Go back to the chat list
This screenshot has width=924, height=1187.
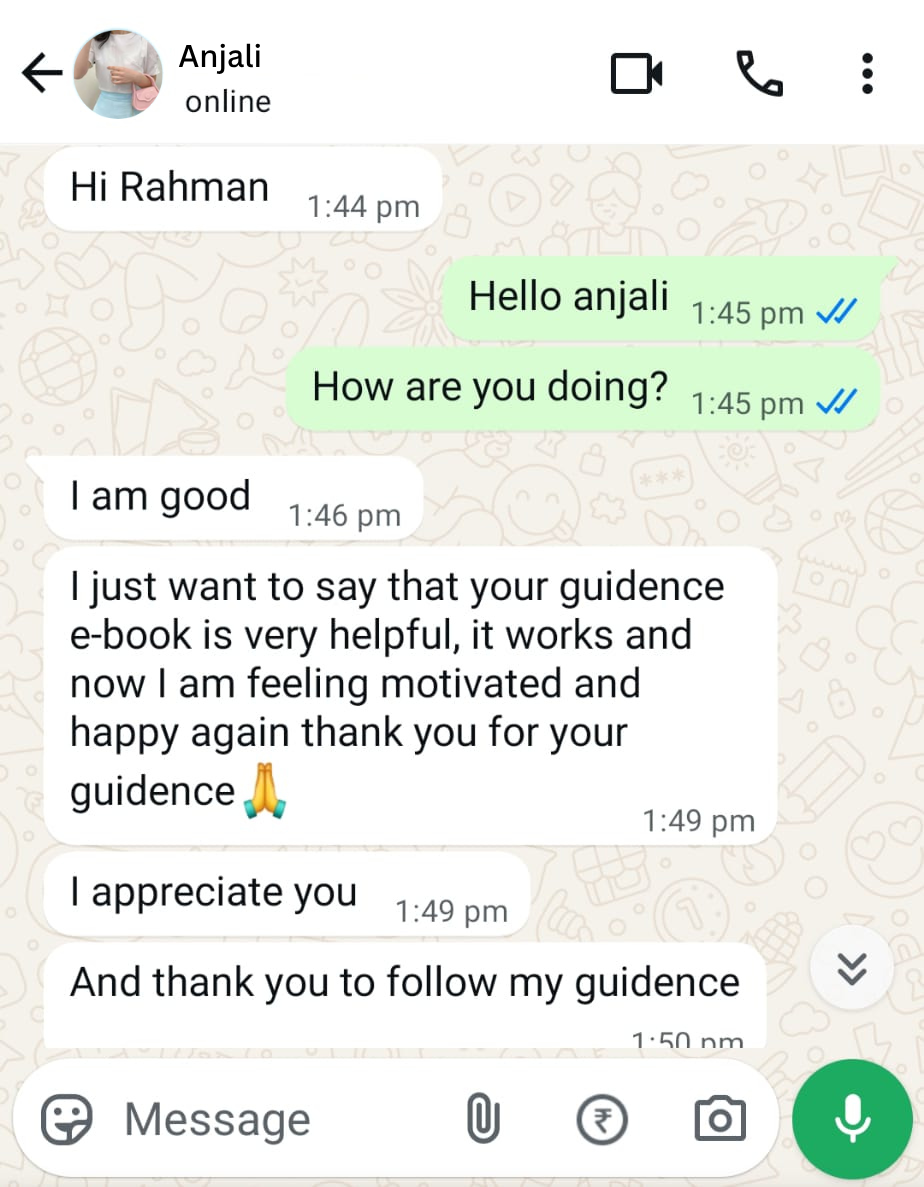[x=42, y=74]
